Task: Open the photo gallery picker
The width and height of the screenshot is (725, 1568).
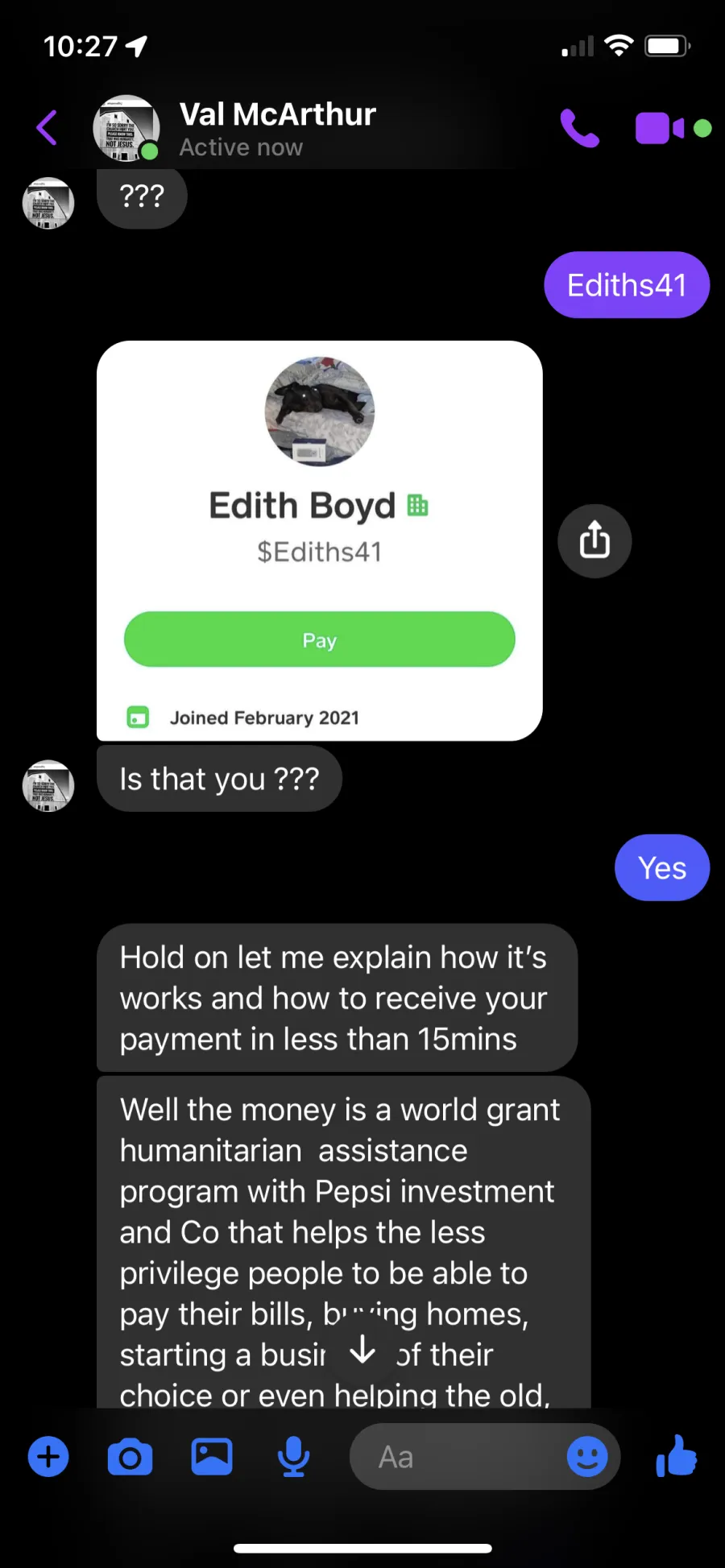Action: [212, 1457]
